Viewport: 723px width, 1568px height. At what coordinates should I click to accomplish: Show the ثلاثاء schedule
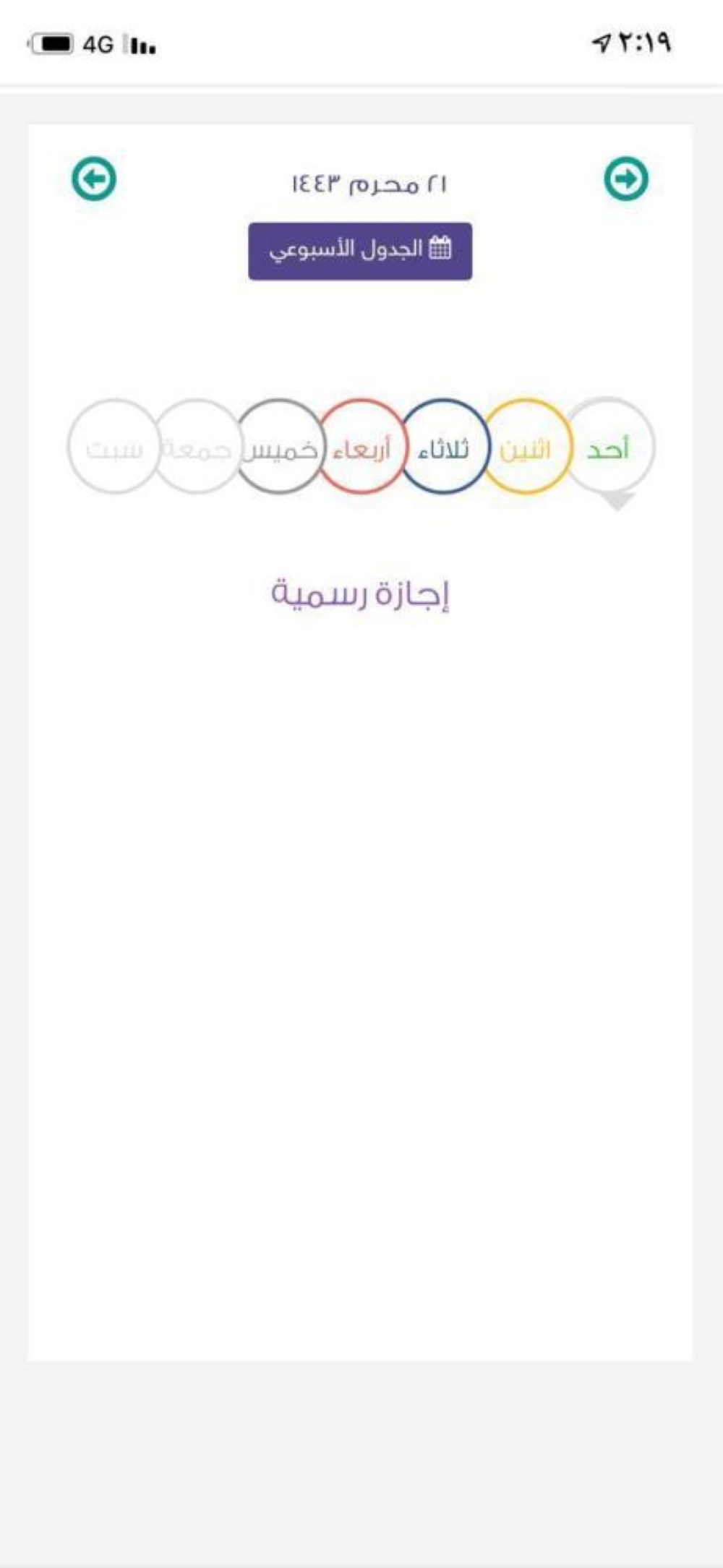pos(444,447)
